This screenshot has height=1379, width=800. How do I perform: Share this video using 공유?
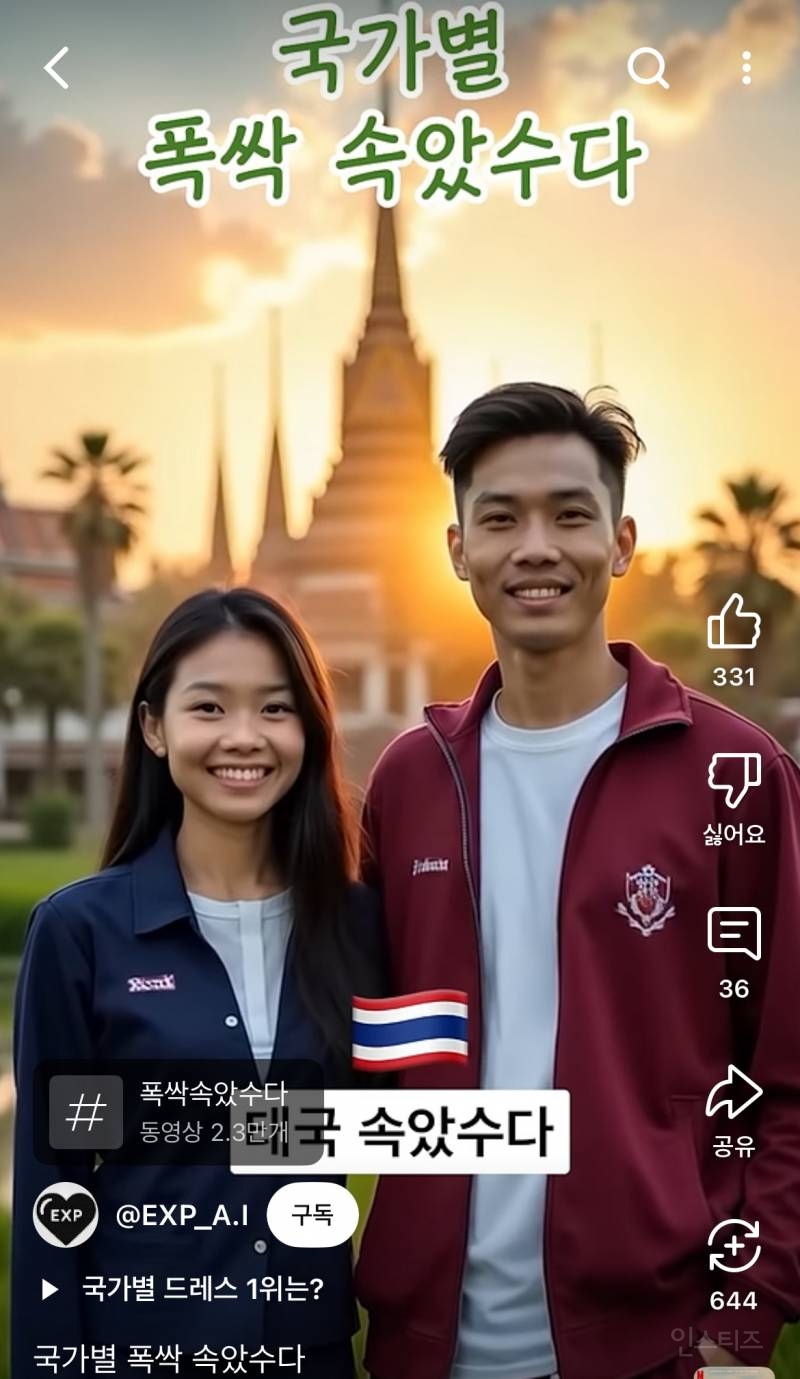[734, 1093]
